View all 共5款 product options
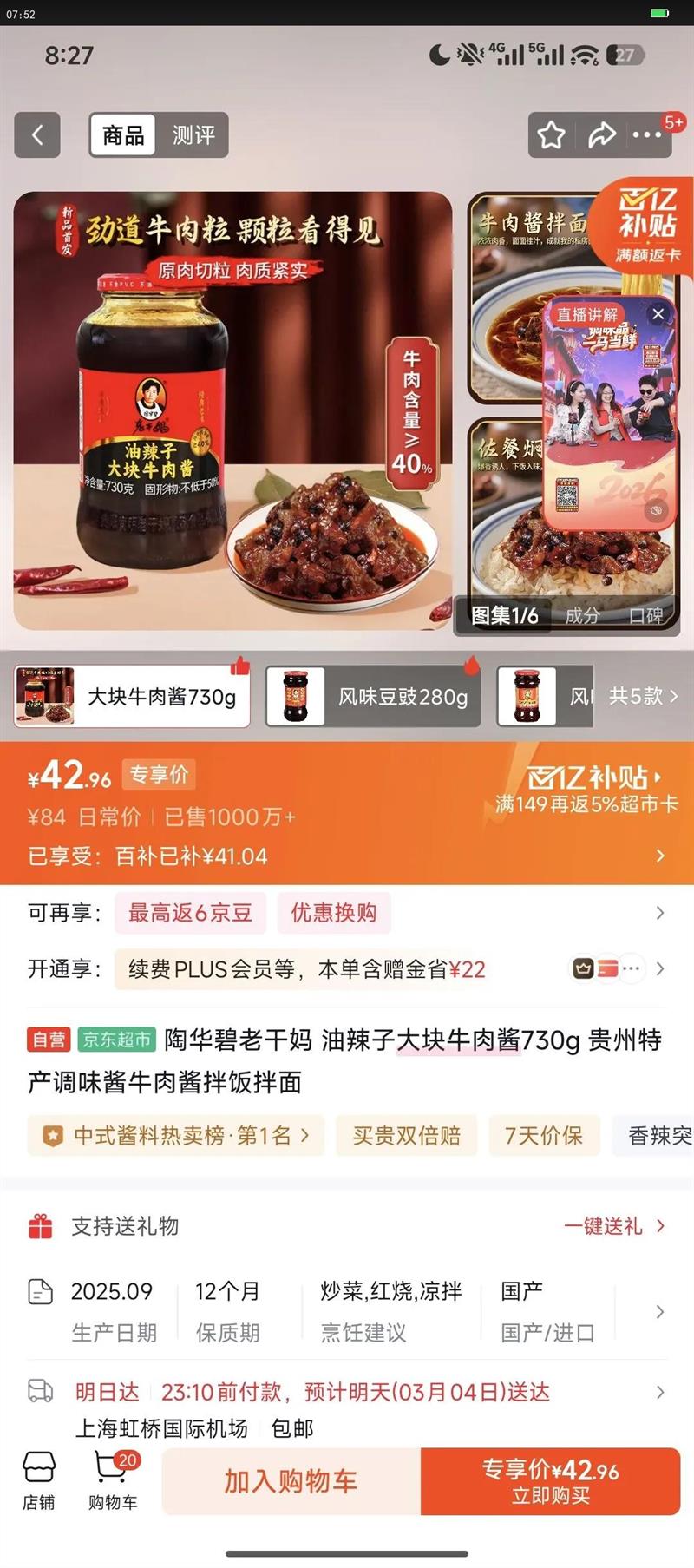This screenshot has width=694, height=1568. pos(643,696)
